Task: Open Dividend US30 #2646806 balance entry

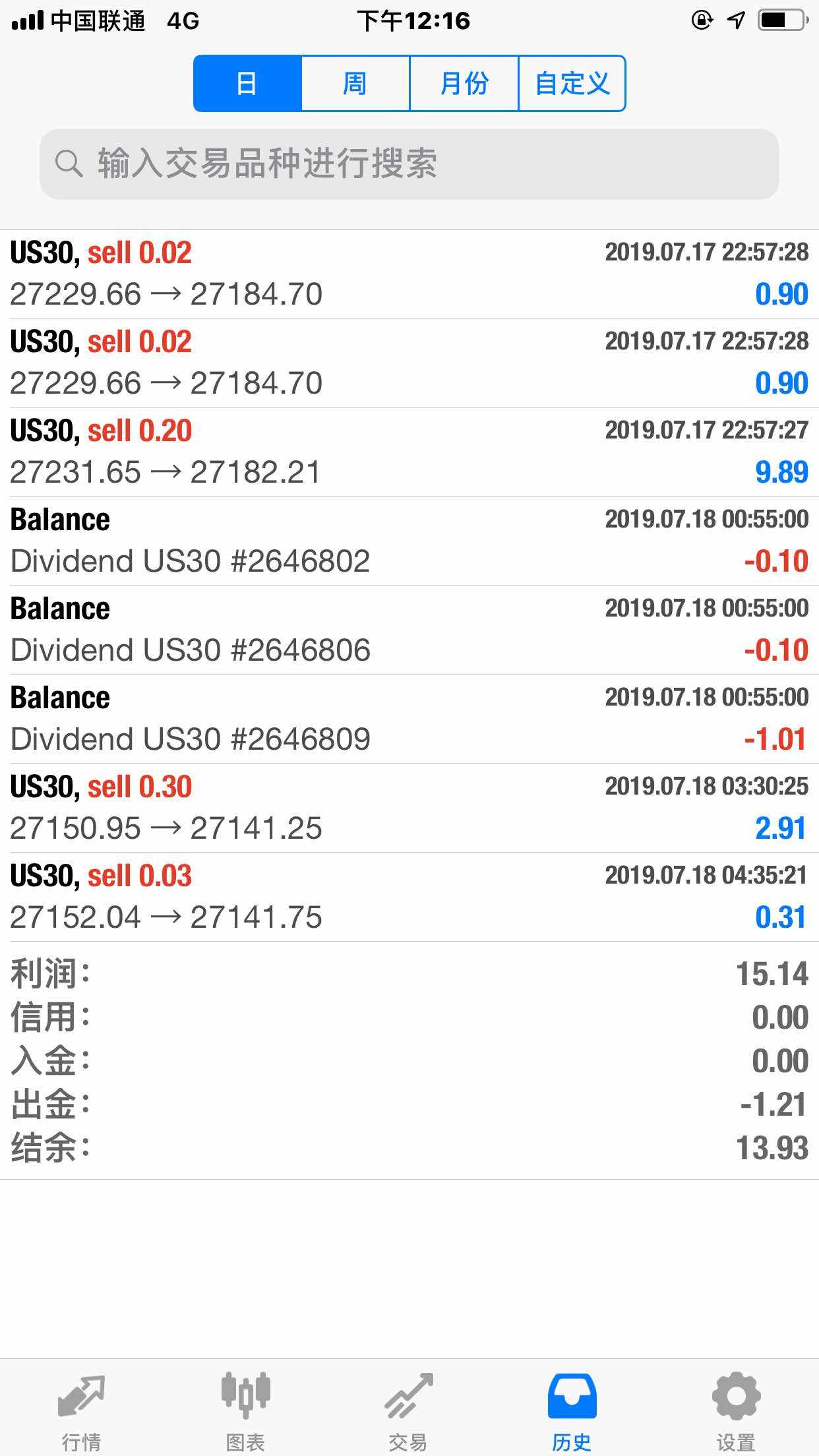Action: click(409, 630)
